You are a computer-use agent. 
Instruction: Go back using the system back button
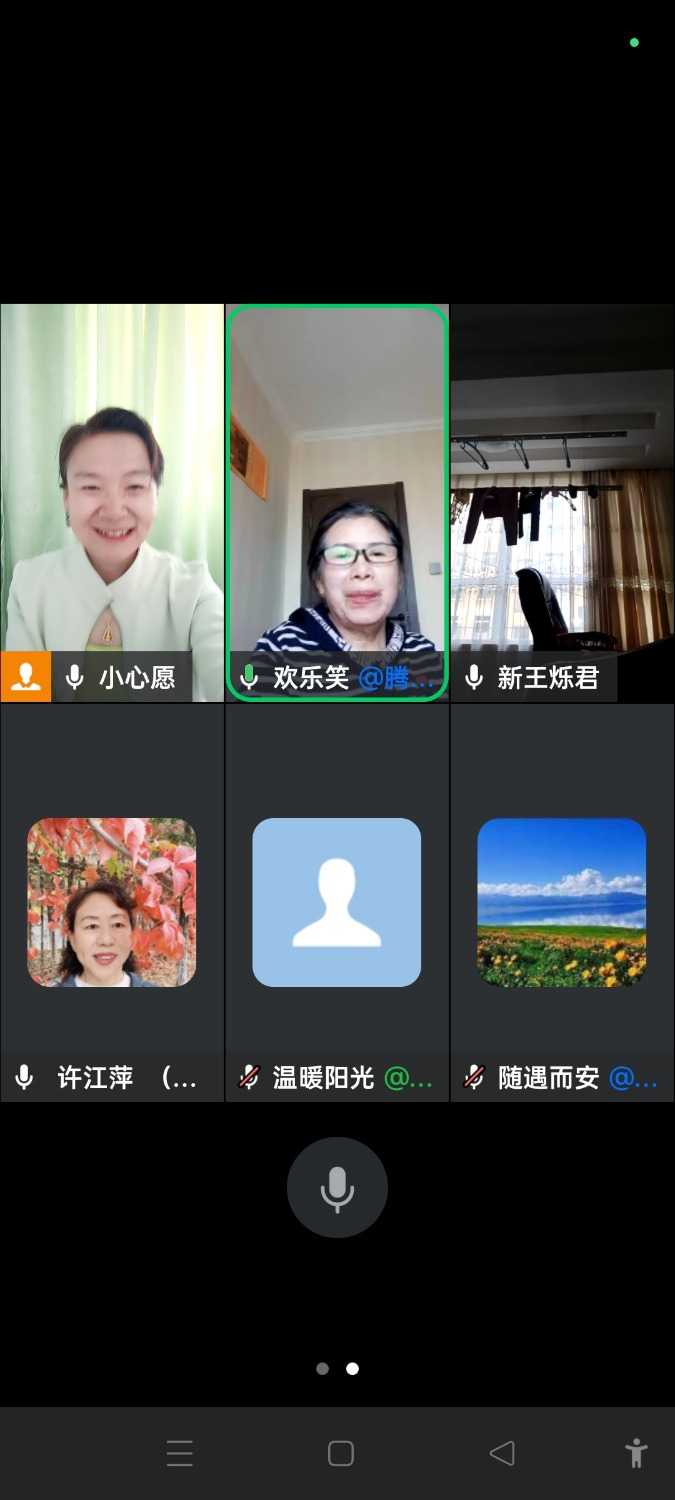(x=502, y=1453)
